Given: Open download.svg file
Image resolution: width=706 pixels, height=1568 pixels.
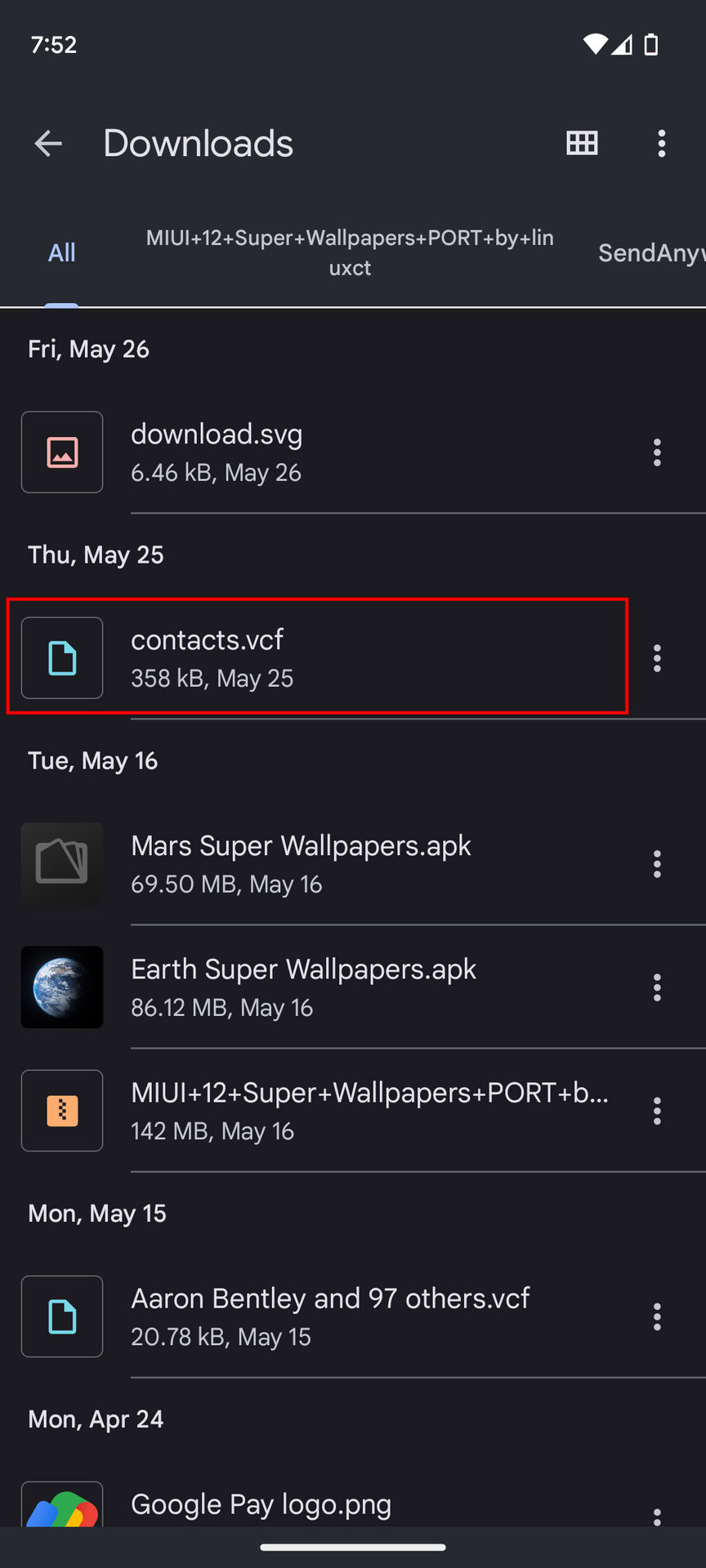Looking at the screenshot, I should 327,452.
